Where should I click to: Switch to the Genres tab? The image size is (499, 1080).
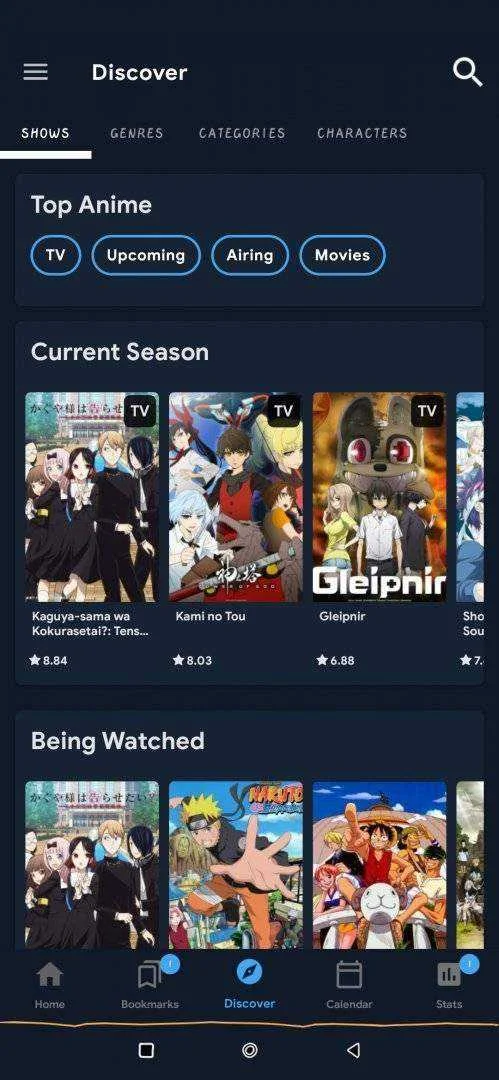point(136,133)
